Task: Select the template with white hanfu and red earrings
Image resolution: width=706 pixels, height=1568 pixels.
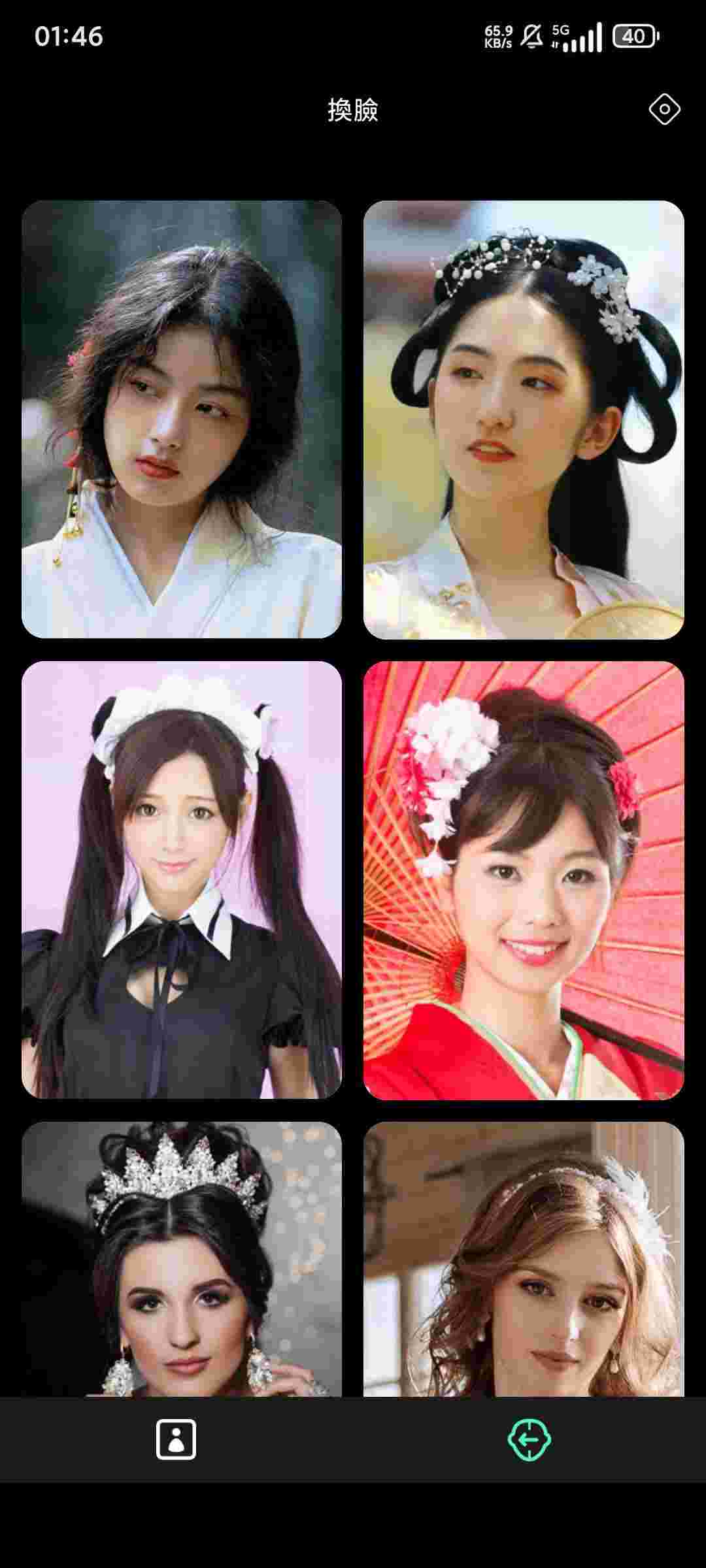Action: tap(182, 419)
